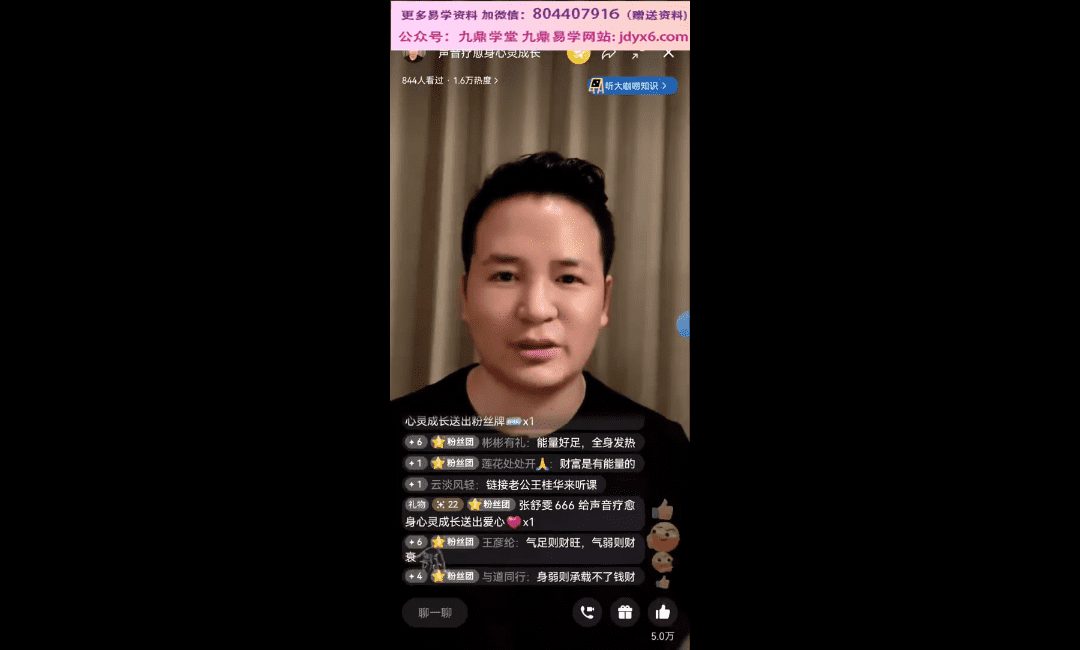The height and width of the screenshot is (650, 1080).
Task: View the 844人看过 viewer and popularity details
Action: (x=450, y=80)
